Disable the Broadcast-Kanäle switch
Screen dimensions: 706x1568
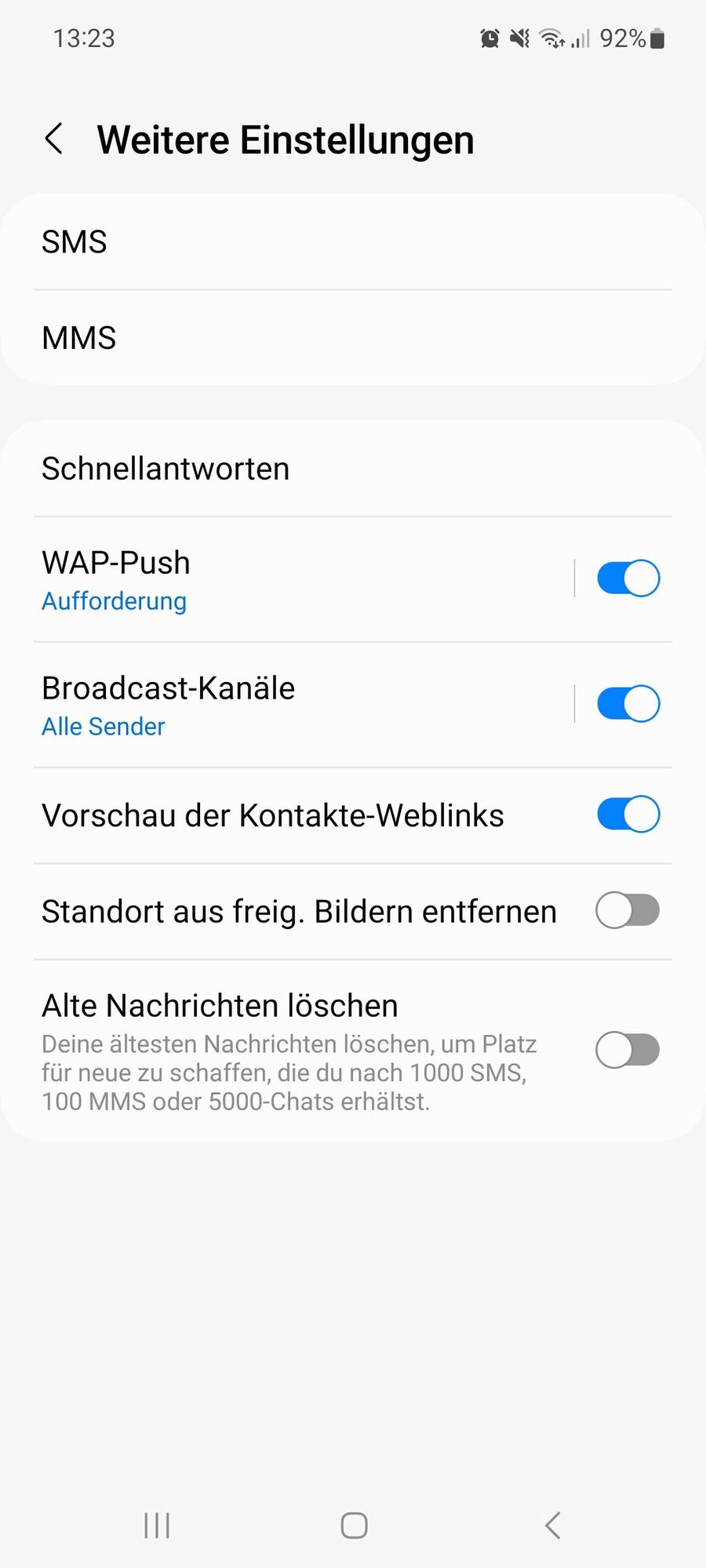point(628,704)
